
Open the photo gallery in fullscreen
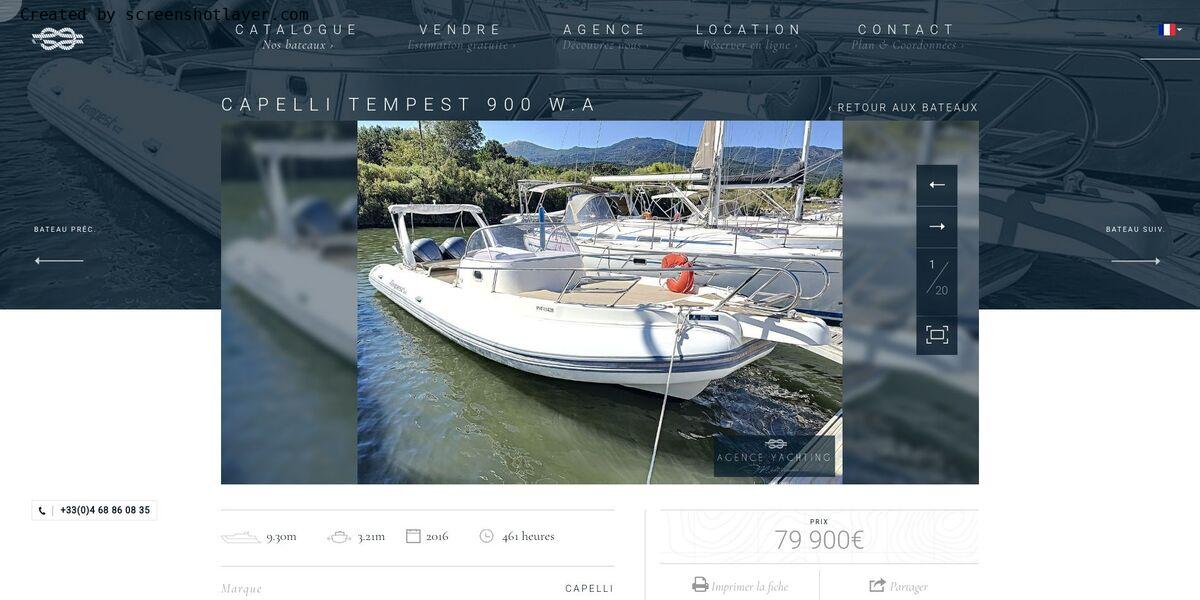pyautogui.click(x=937, y=335)
